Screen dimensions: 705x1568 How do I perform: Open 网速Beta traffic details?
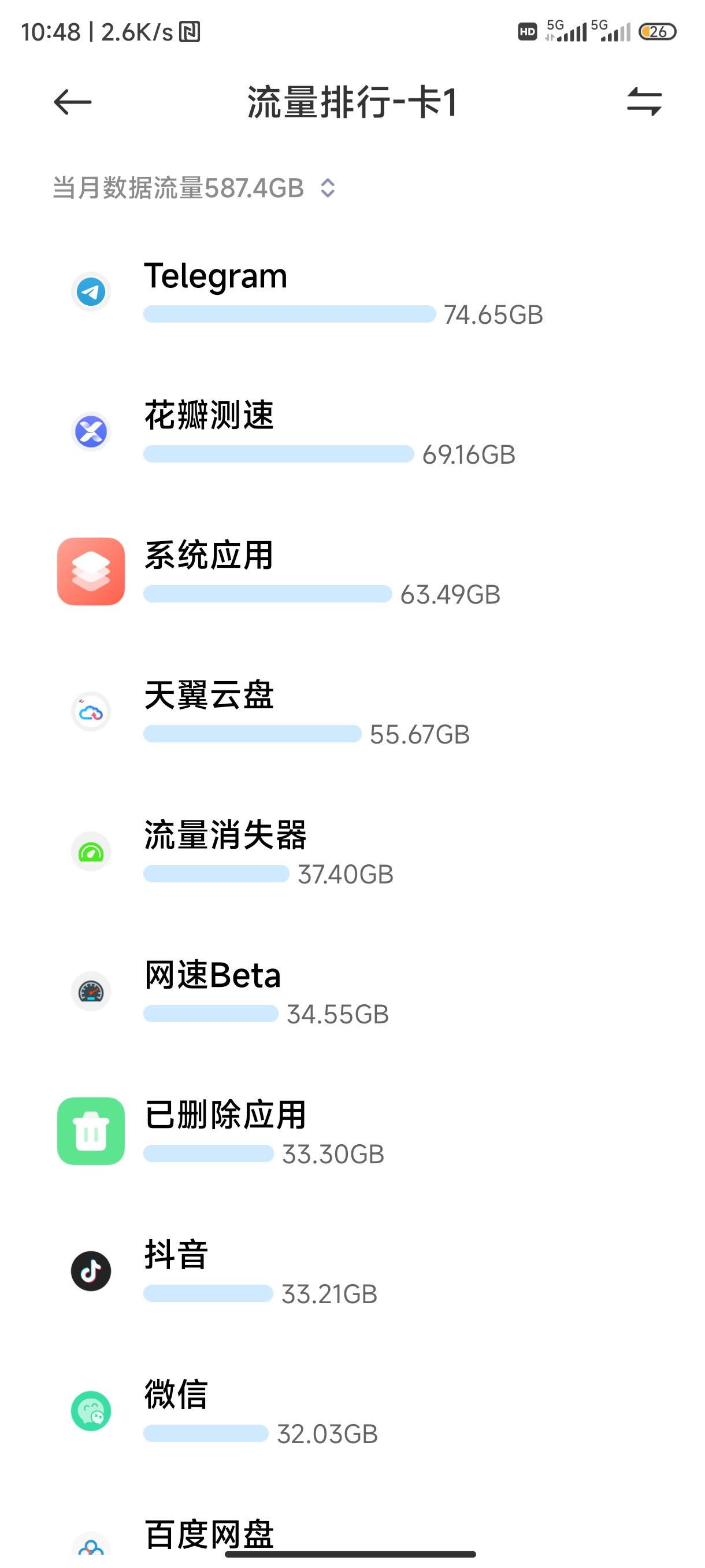352,992
